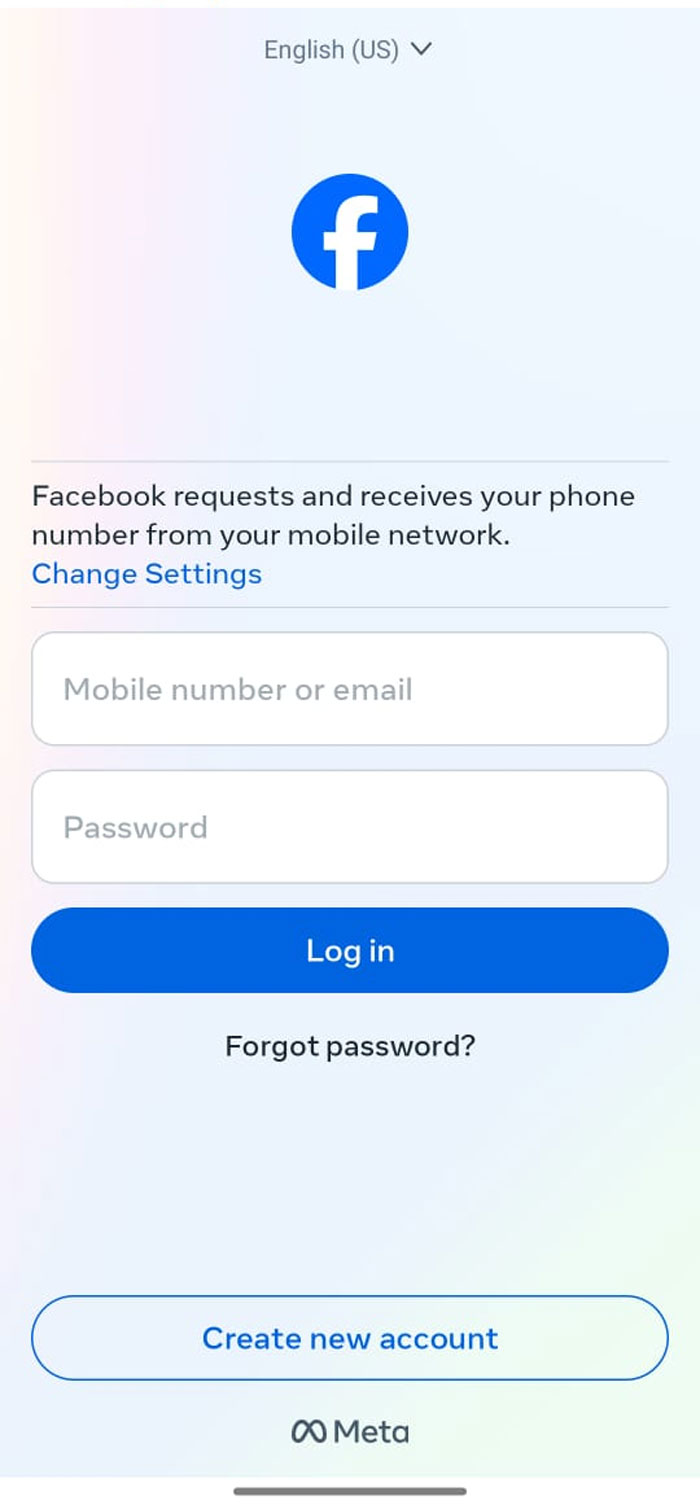Open Forgot password?
The image size is (700, 1509).
coord(350,1047)
